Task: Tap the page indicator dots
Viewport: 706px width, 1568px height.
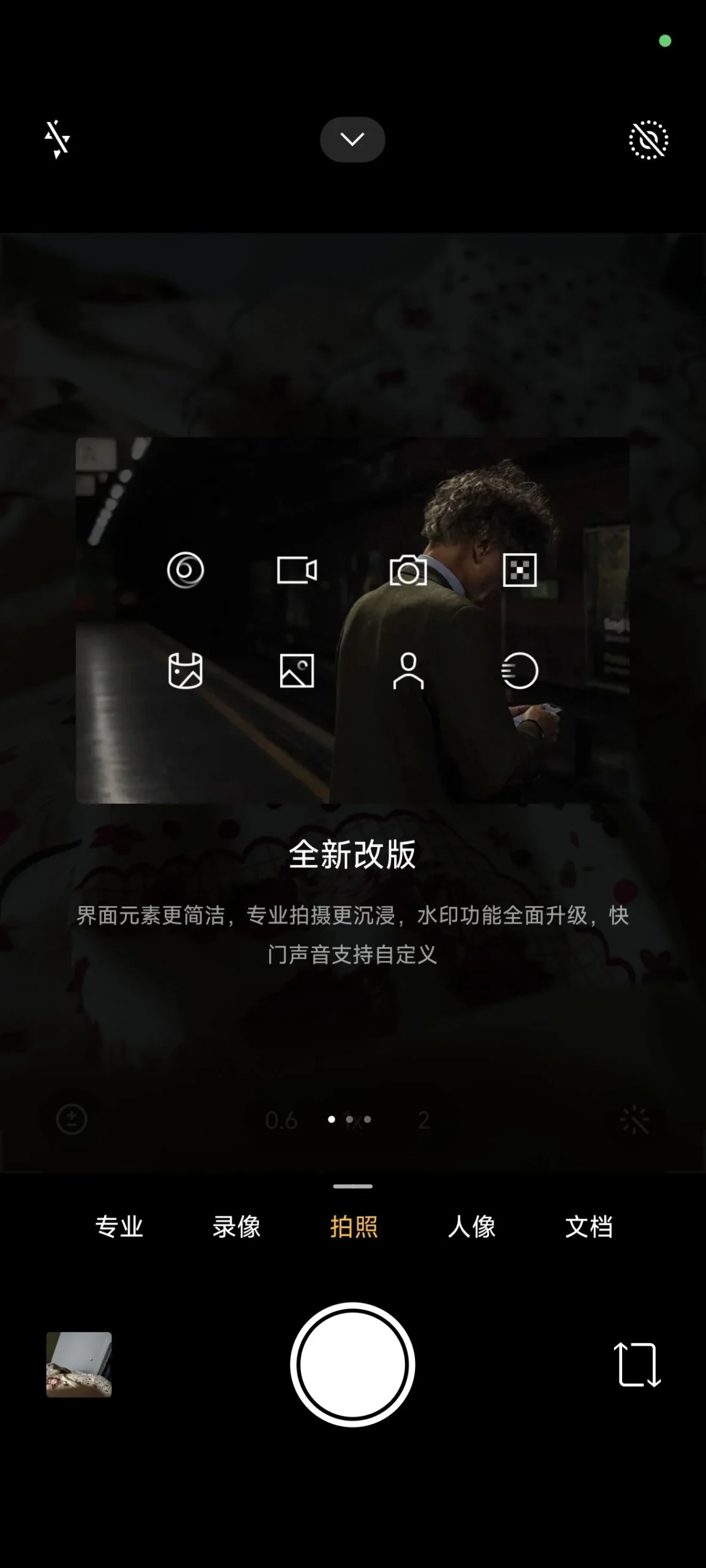Action: 349,1119
